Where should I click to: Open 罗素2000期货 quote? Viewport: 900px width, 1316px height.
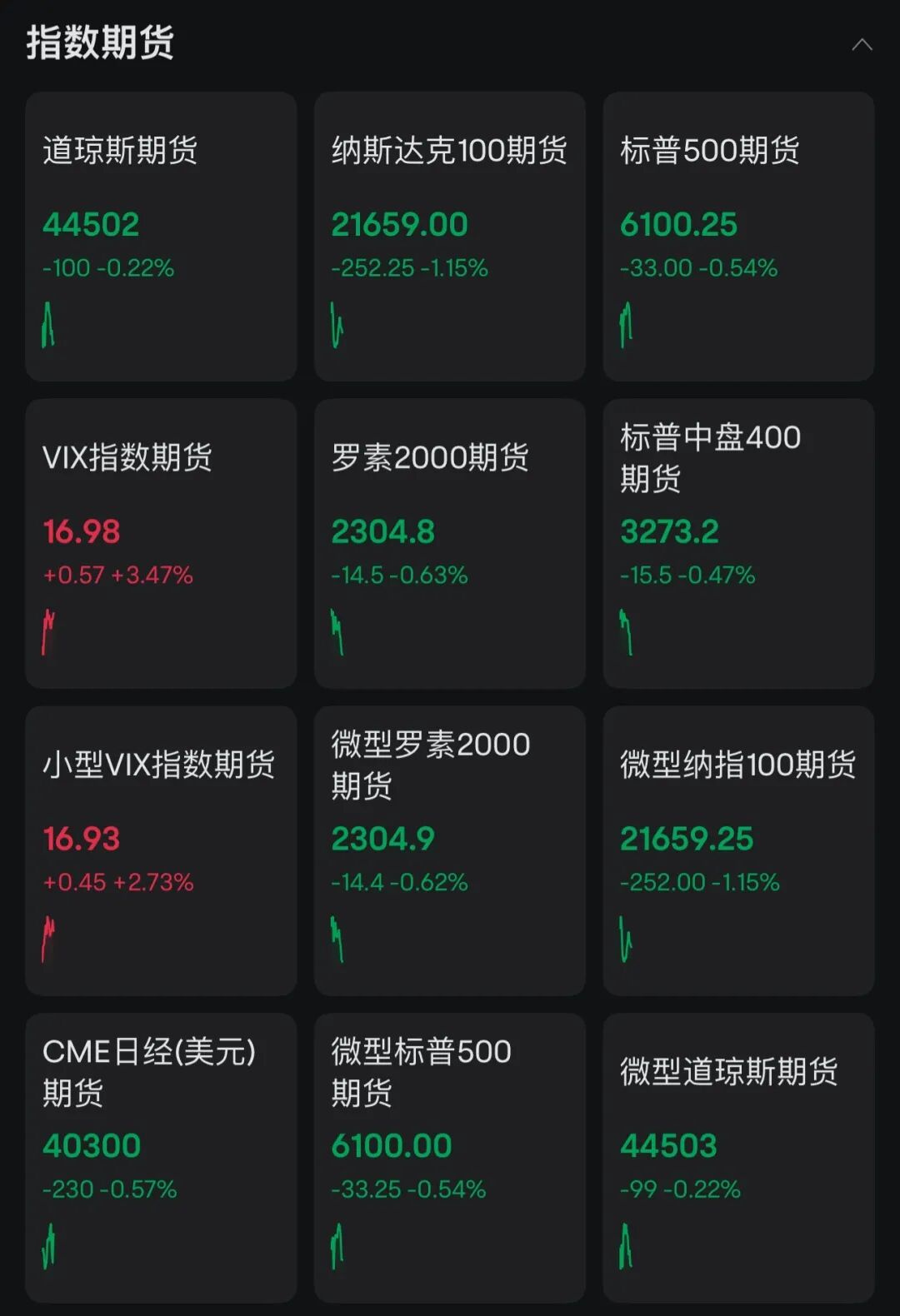[x=449, y=543]
